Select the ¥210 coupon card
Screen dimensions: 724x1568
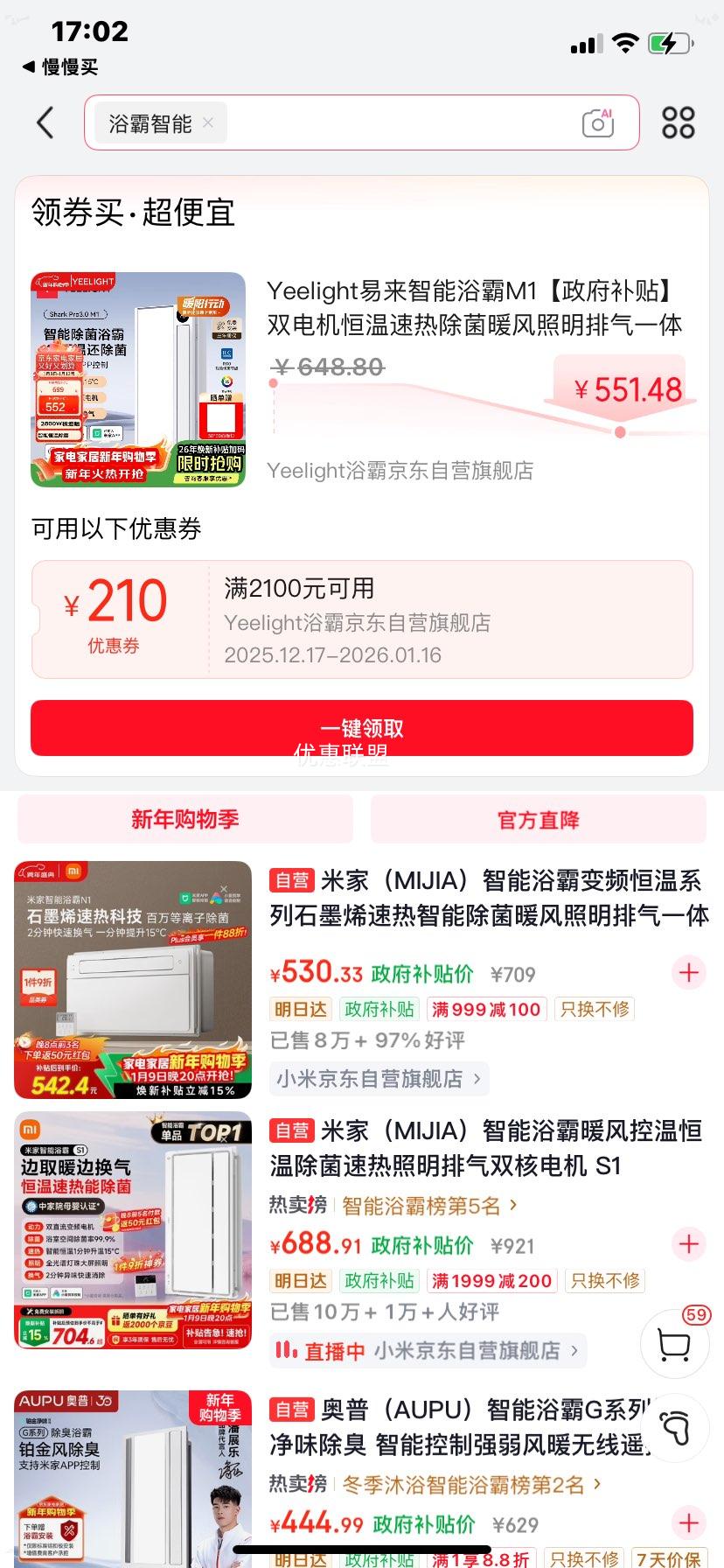[x=362, y=619]
